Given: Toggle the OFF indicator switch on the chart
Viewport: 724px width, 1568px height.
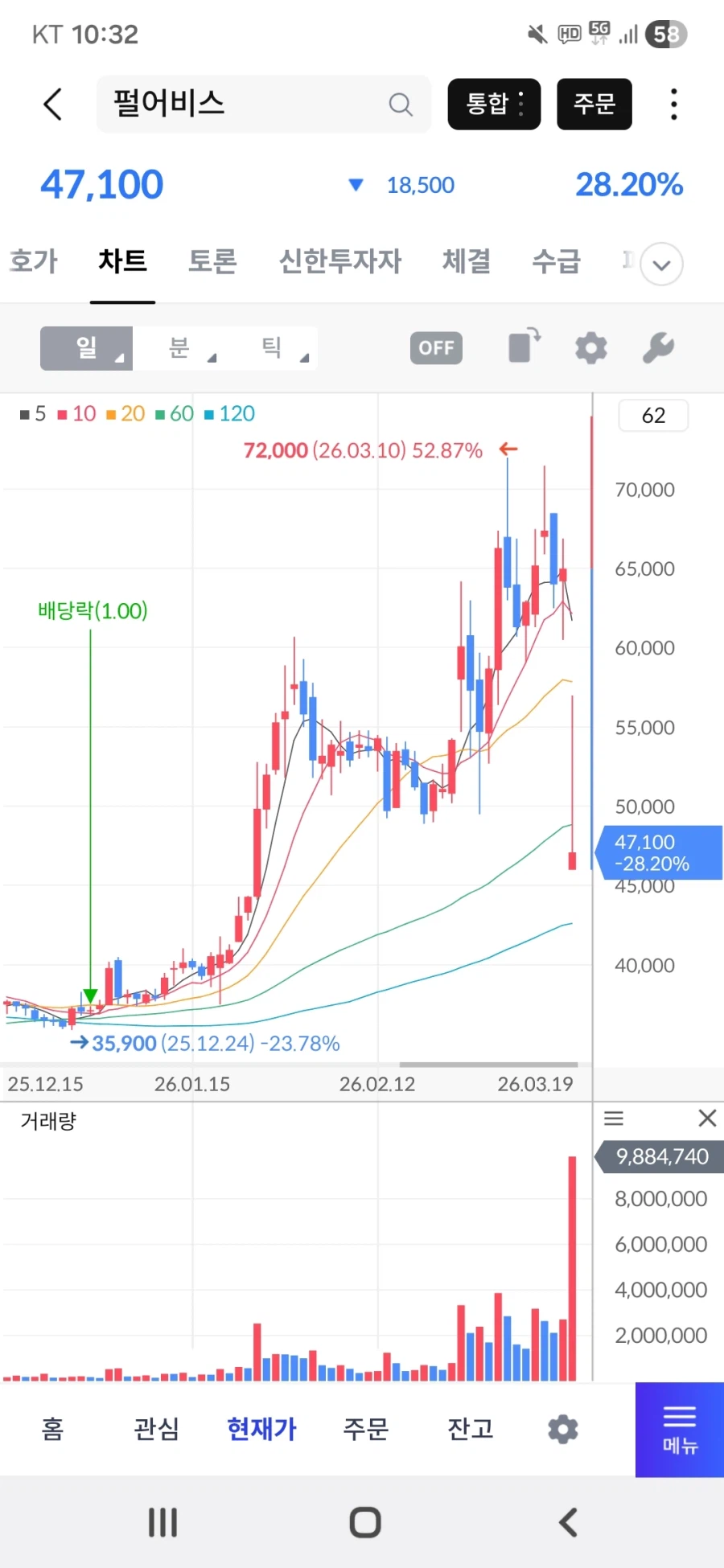Looking at the screenshot, I should (435, 347).
